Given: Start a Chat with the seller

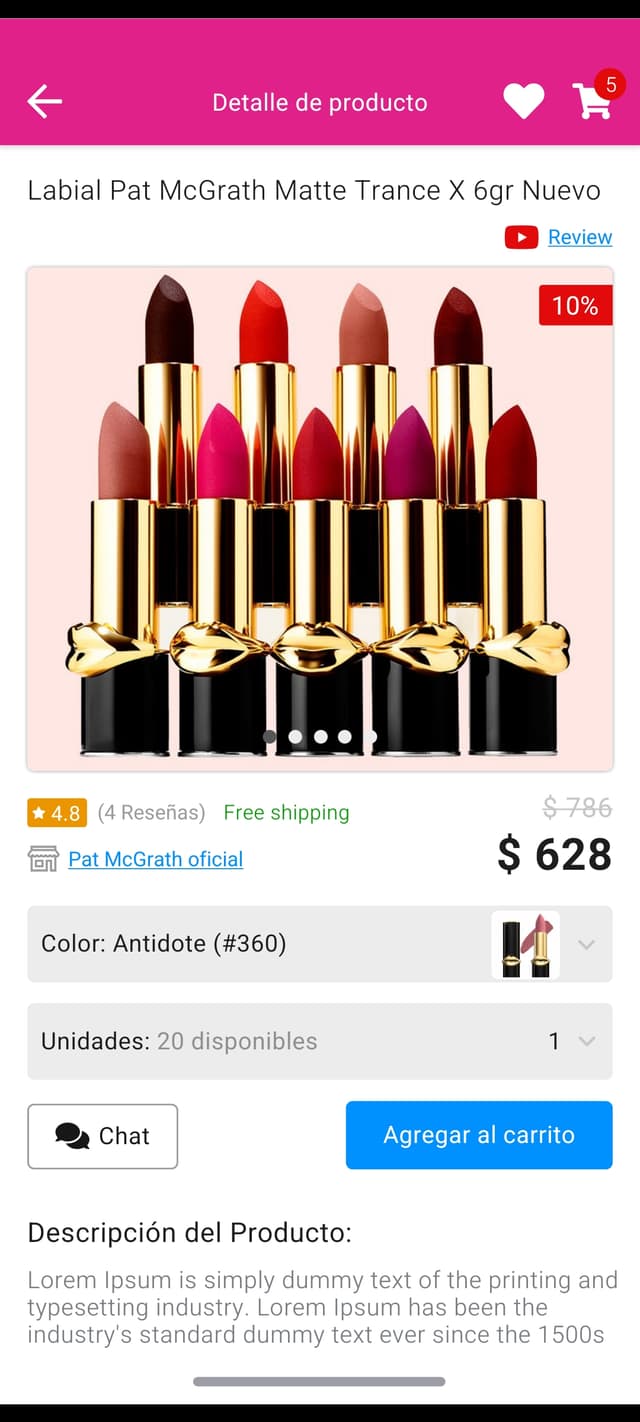Looking at the screenshot, I should (x=103, y=1136).
